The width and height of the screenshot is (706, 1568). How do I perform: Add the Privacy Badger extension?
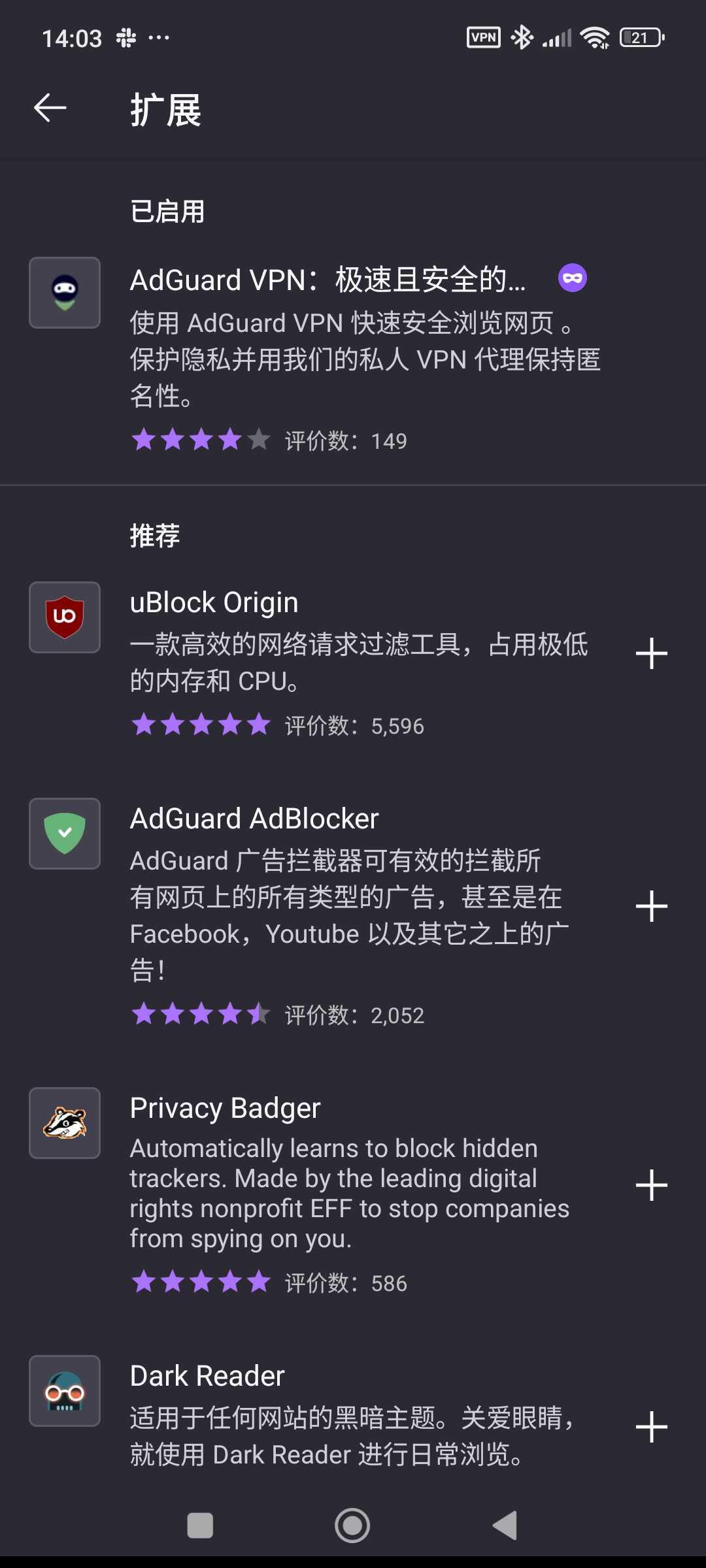click(x=651, y=1185)
